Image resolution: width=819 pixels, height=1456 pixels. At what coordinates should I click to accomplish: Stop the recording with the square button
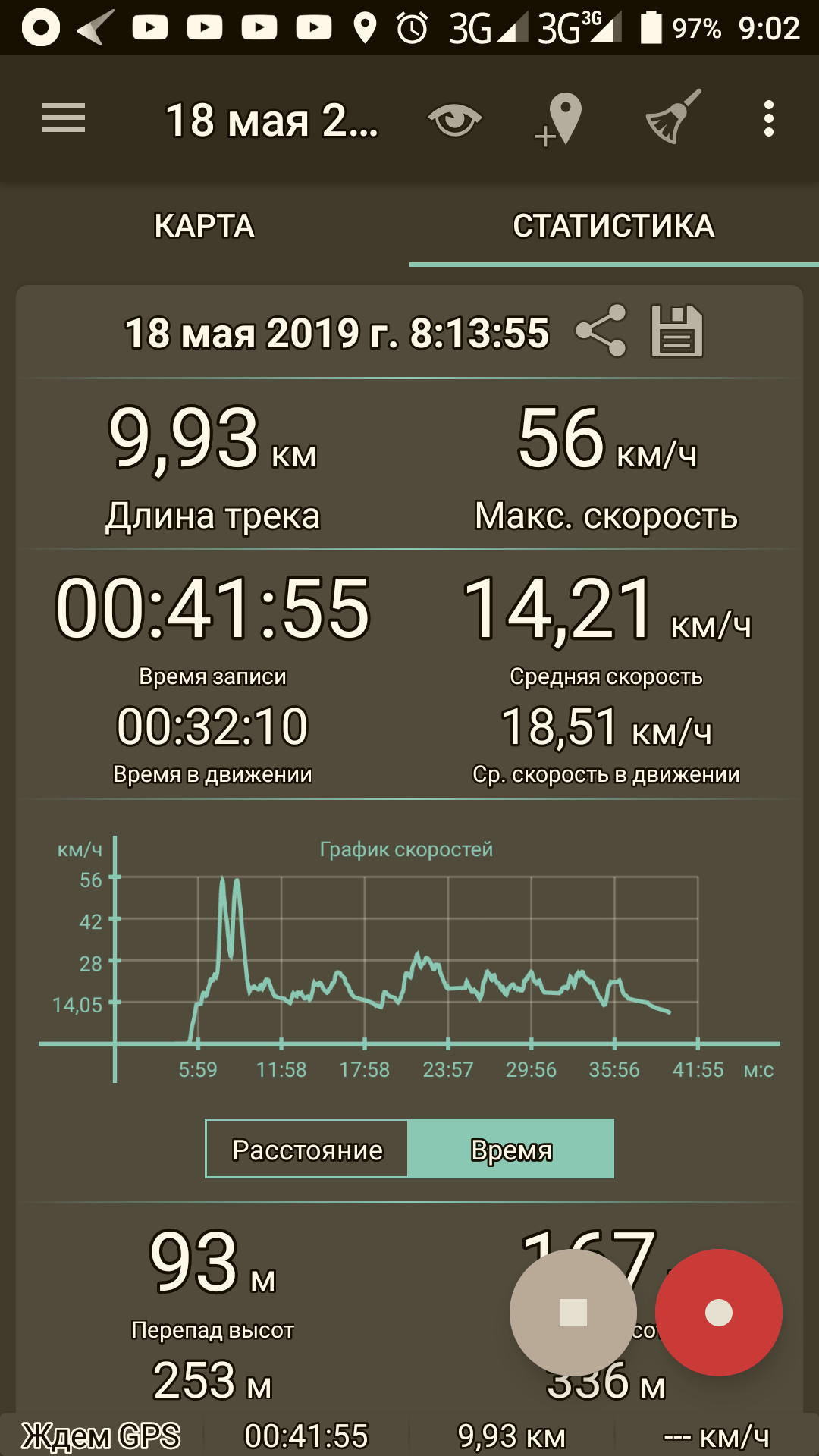click(573, 1313)
